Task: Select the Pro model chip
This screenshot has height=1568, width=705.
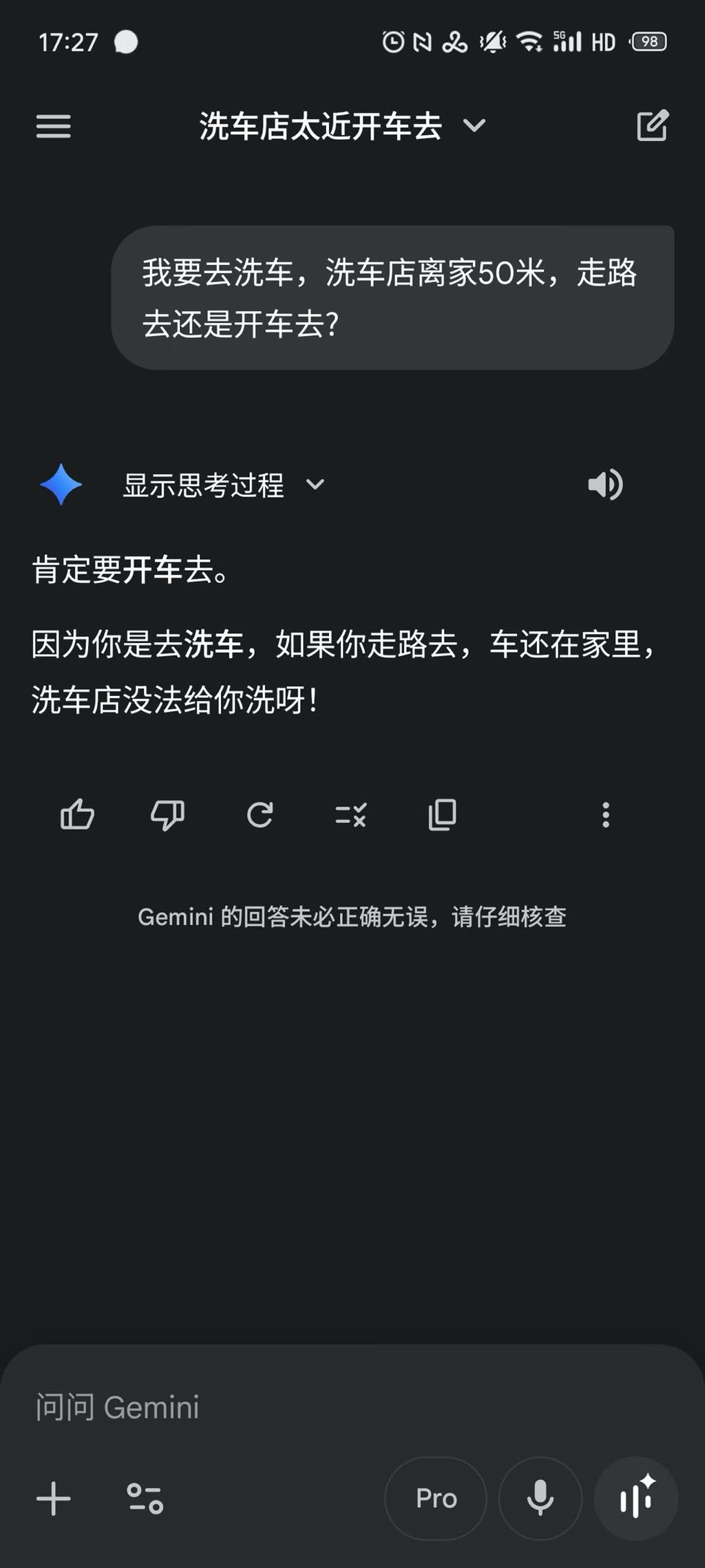Action: click(436, 1498)
